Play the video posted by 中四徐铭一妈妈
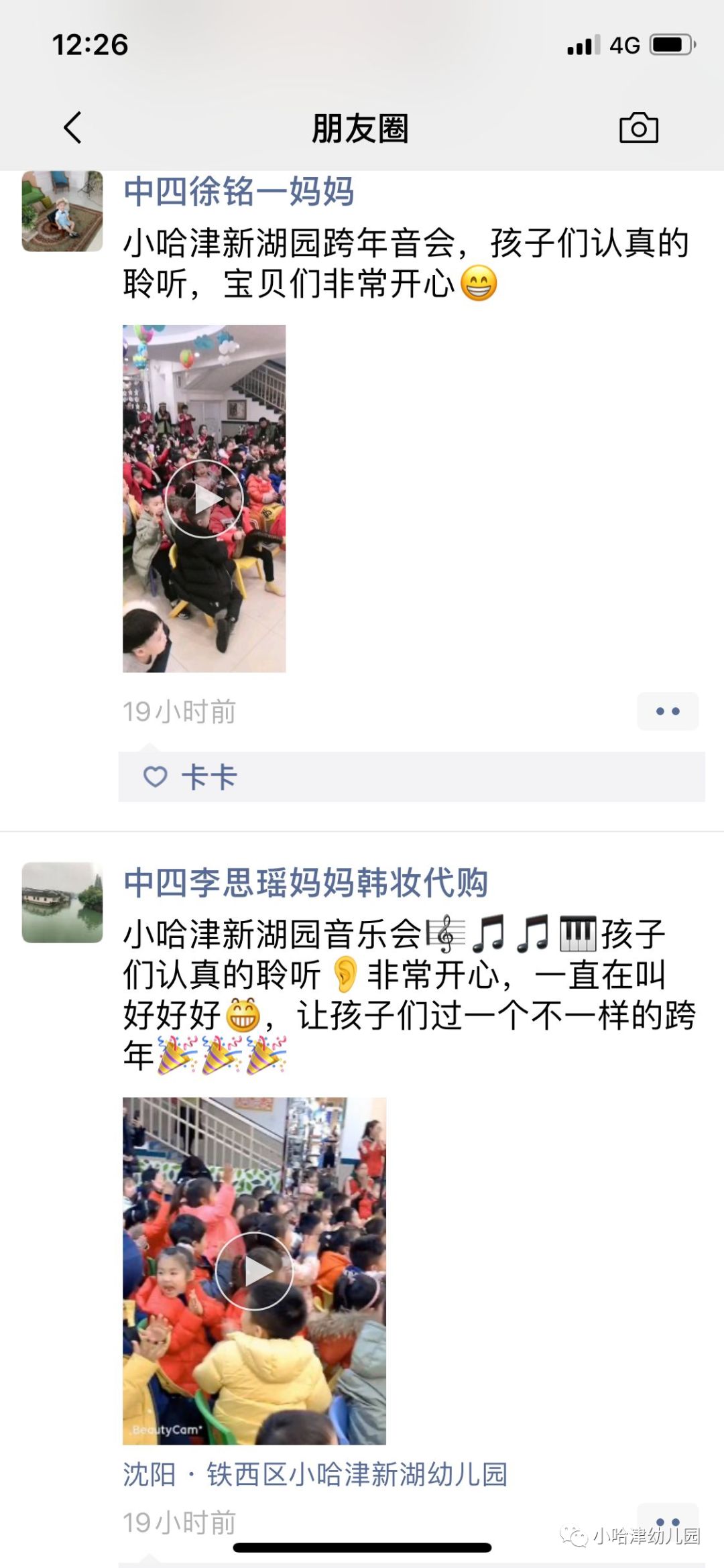Image resolution: width=724 pixels, height=1568 pixels. [204, 498]
